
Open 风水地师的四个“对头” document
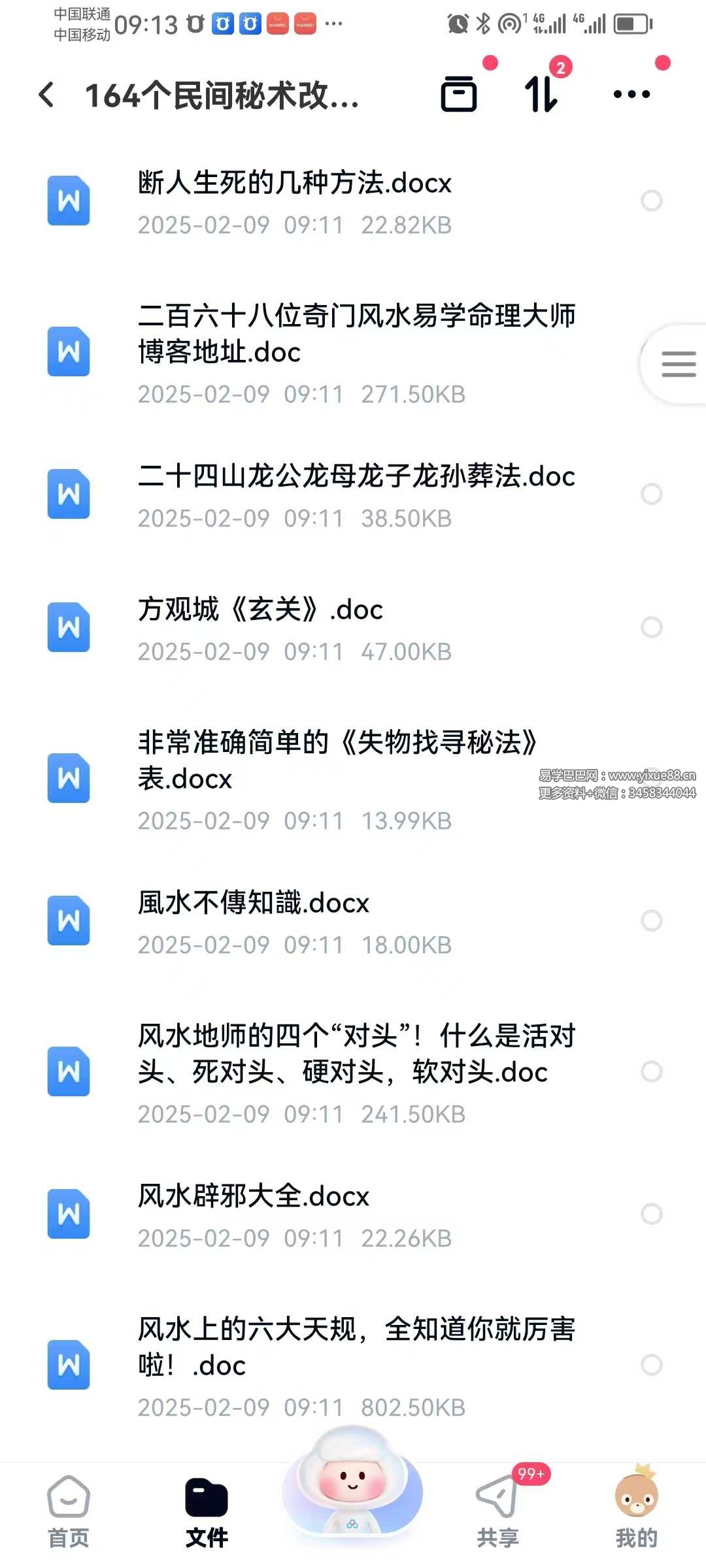[x=353, y=1072]
